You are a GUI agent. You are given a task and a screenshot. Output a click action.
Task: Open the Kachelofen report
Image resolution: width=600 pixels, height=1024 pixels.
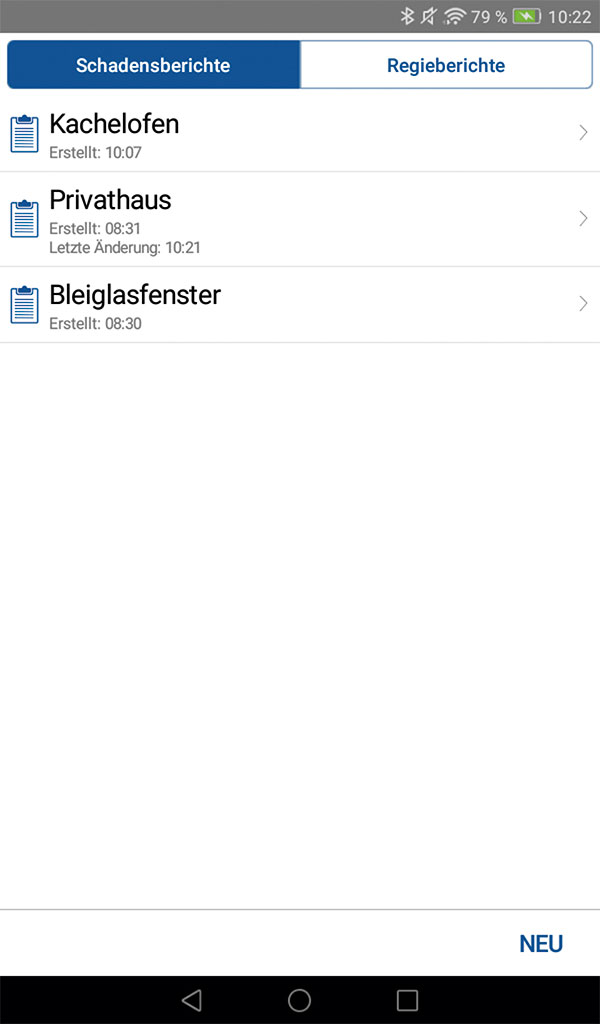[x=300, y=134]
